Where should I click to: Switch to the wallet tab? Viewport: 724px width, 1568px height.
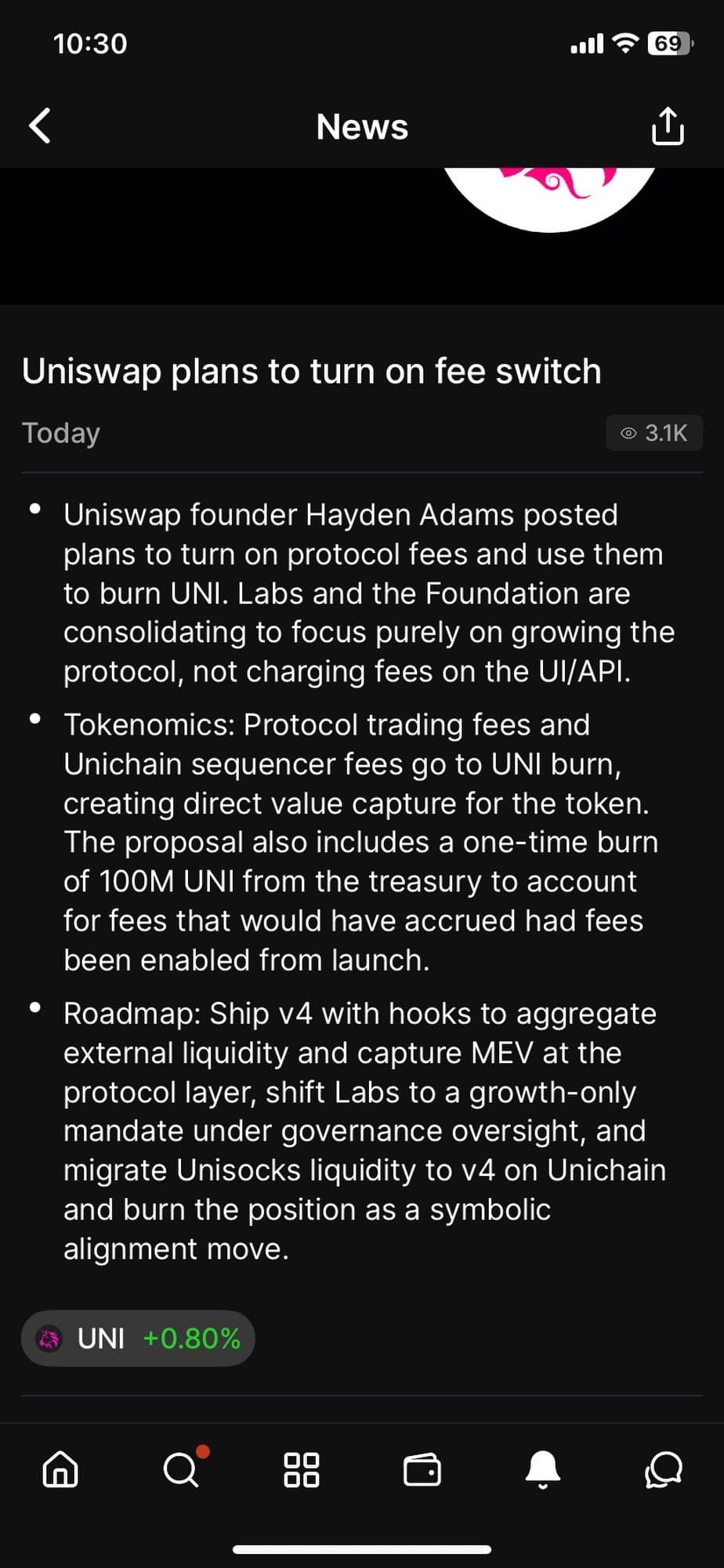click(422, 1469)
